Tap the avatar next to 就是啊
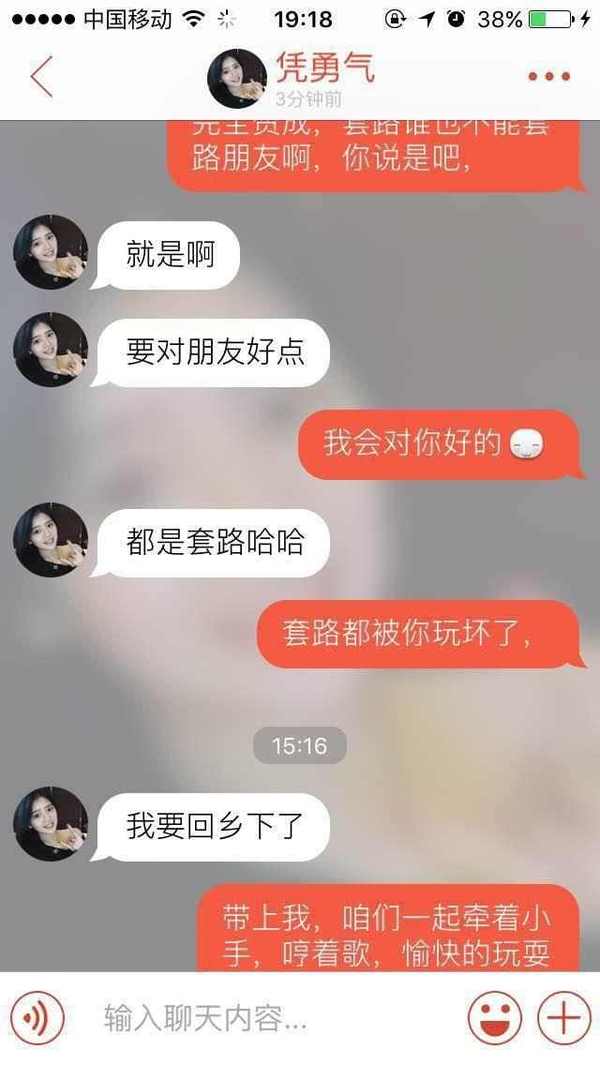This screenshot has width=600, height=1065. coord(50,252)
